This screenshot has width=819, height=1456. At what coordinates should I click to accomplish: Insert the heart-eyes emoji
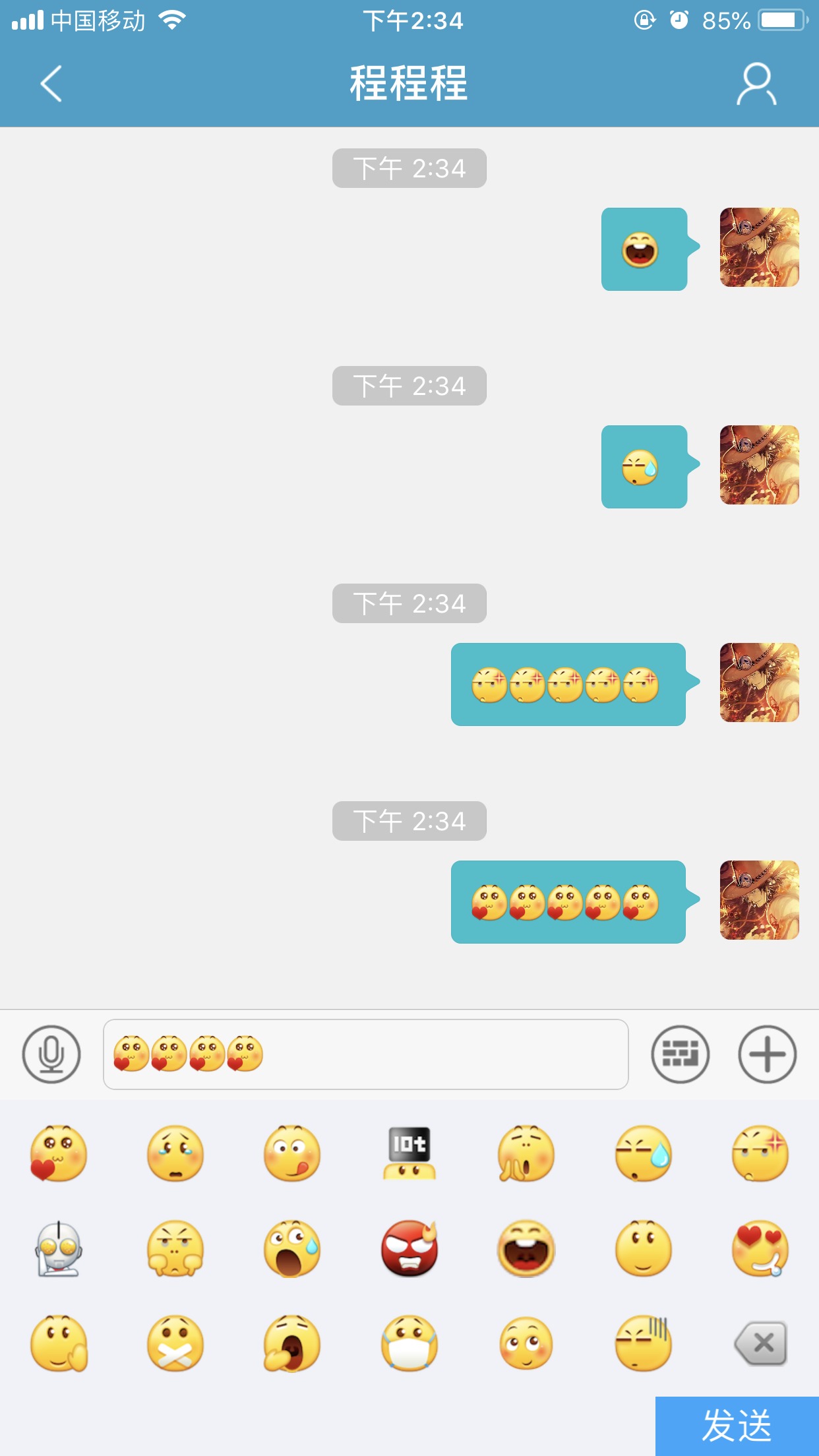point(760,1248)
